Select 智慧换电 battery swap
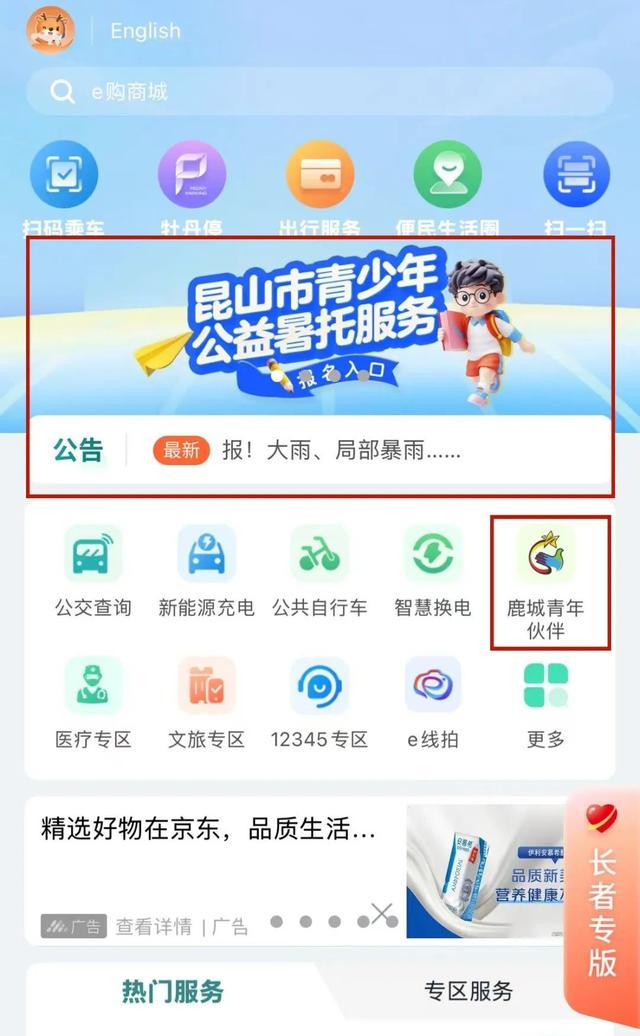640x1036 pixels. click(x=432, y=570)
